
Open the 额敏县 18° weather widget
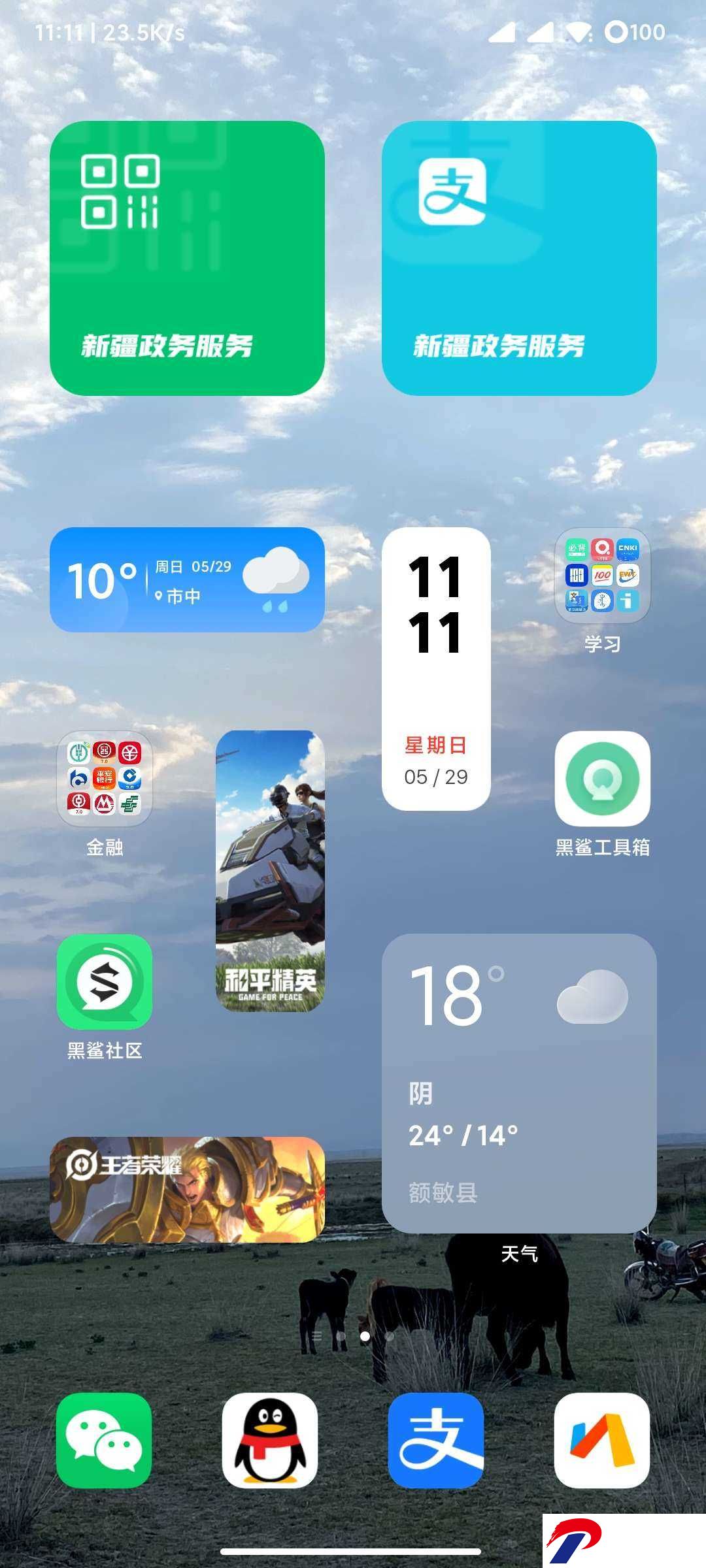pos(519,1083)
